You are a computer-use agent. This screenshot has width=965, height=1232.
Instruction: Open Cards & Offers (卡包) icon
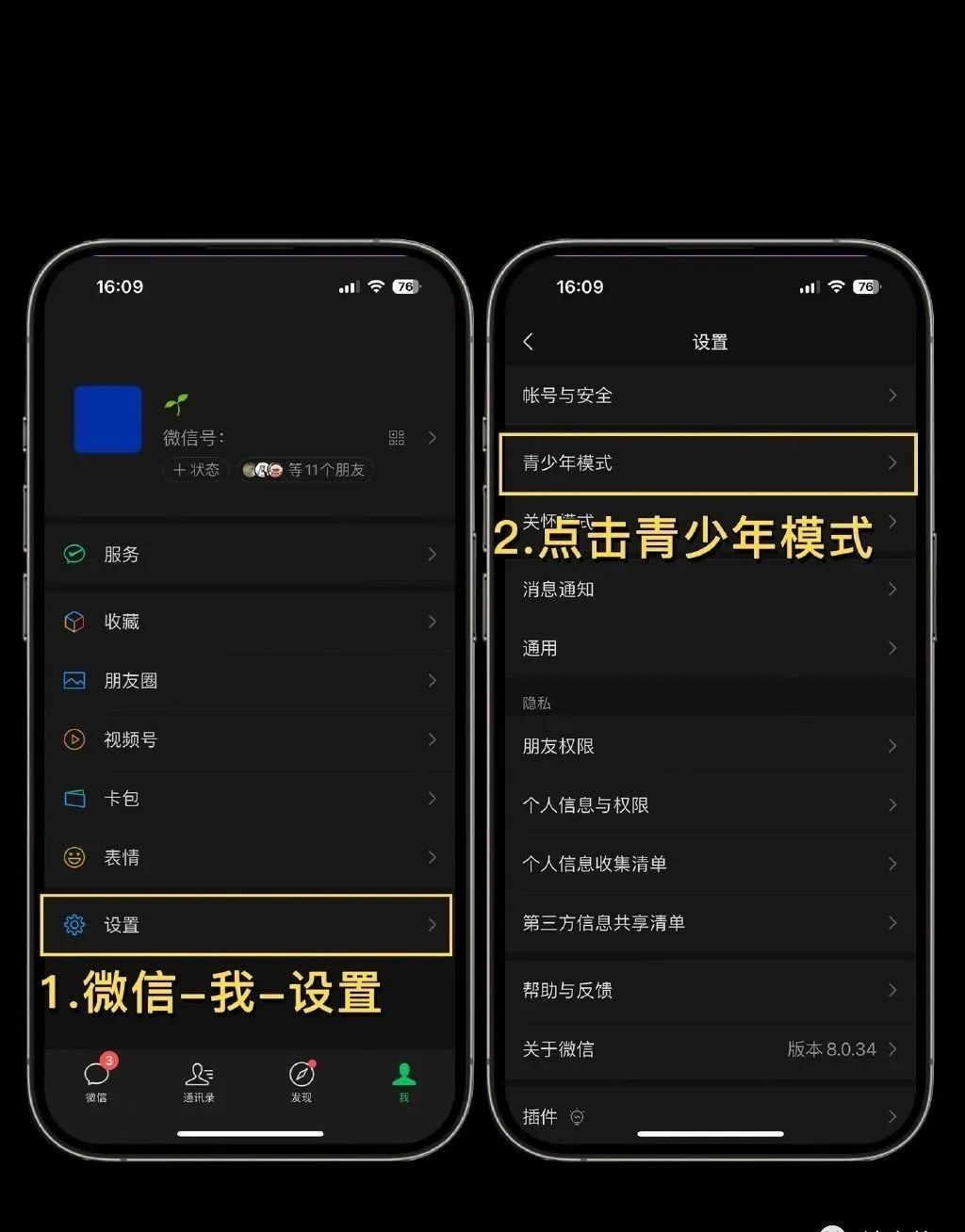coord(75,798)
